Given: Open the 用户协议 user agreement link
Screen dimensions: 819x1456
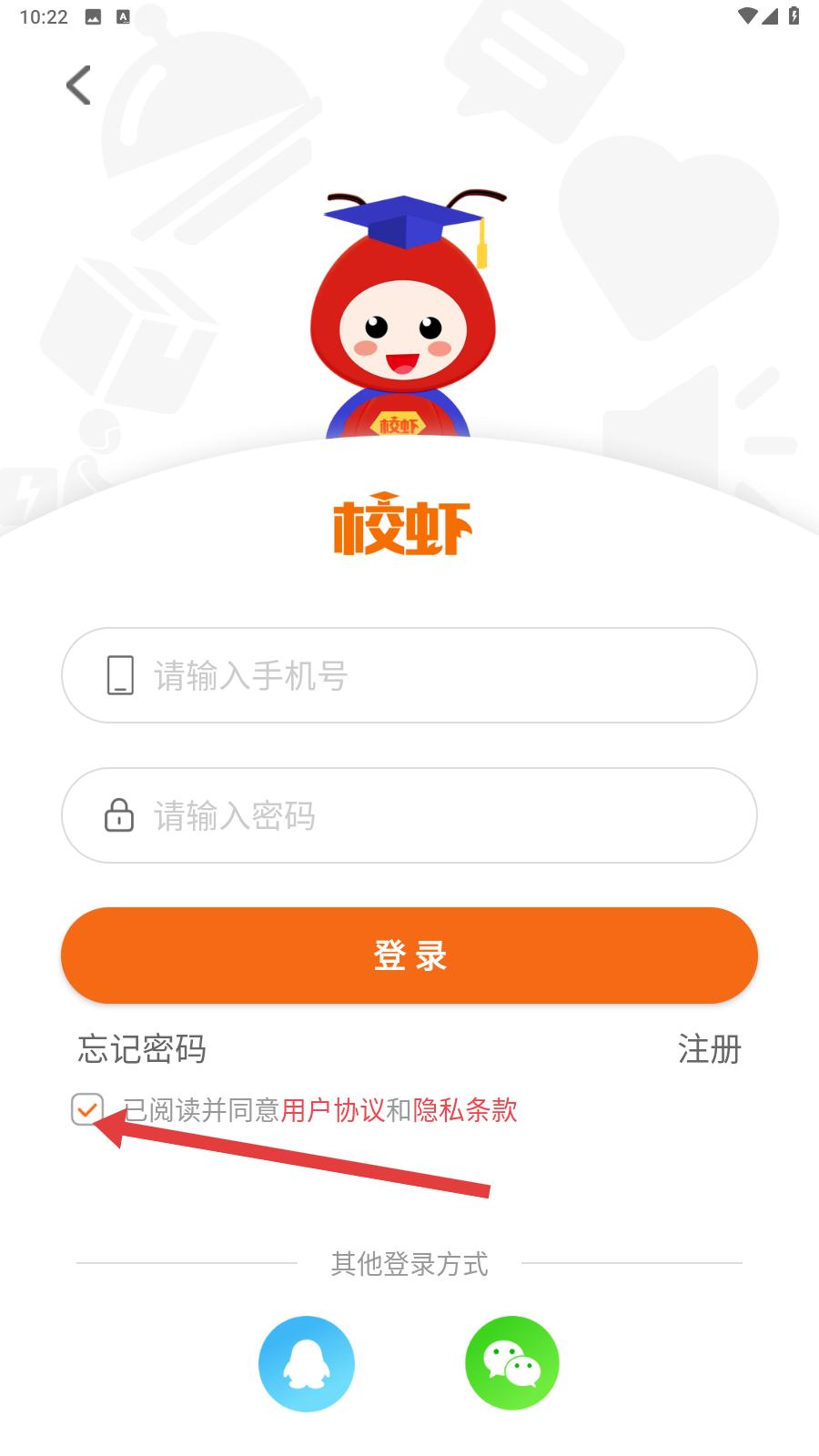Looking at the screenshot, I should [x=333, y=1110].
